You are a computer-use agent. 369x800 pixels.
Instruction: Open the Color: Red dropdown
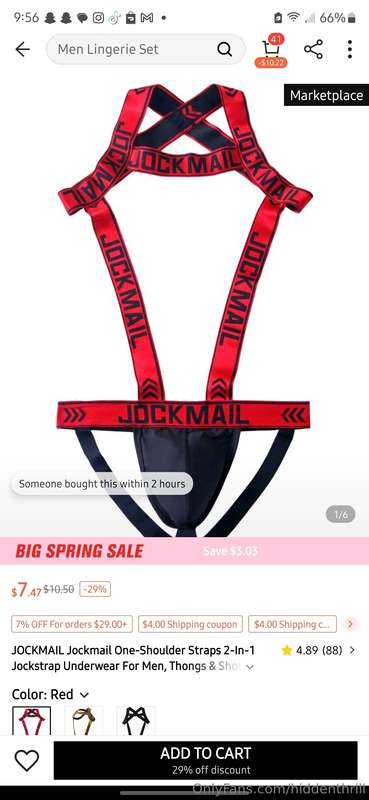pos(51,694)
